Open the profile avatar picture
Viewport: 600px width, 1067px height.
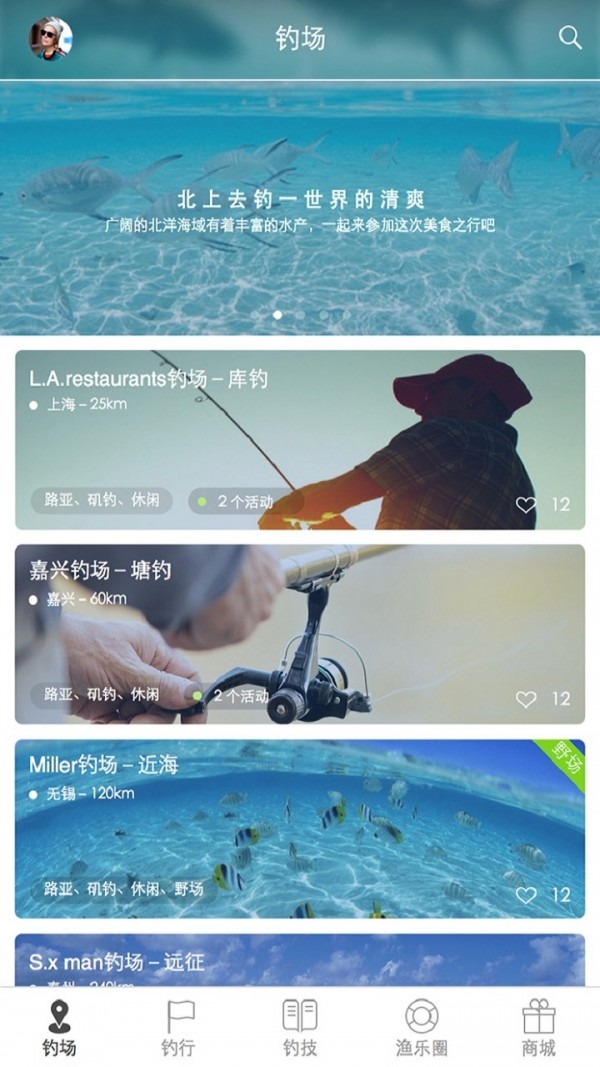coord(50,38)
